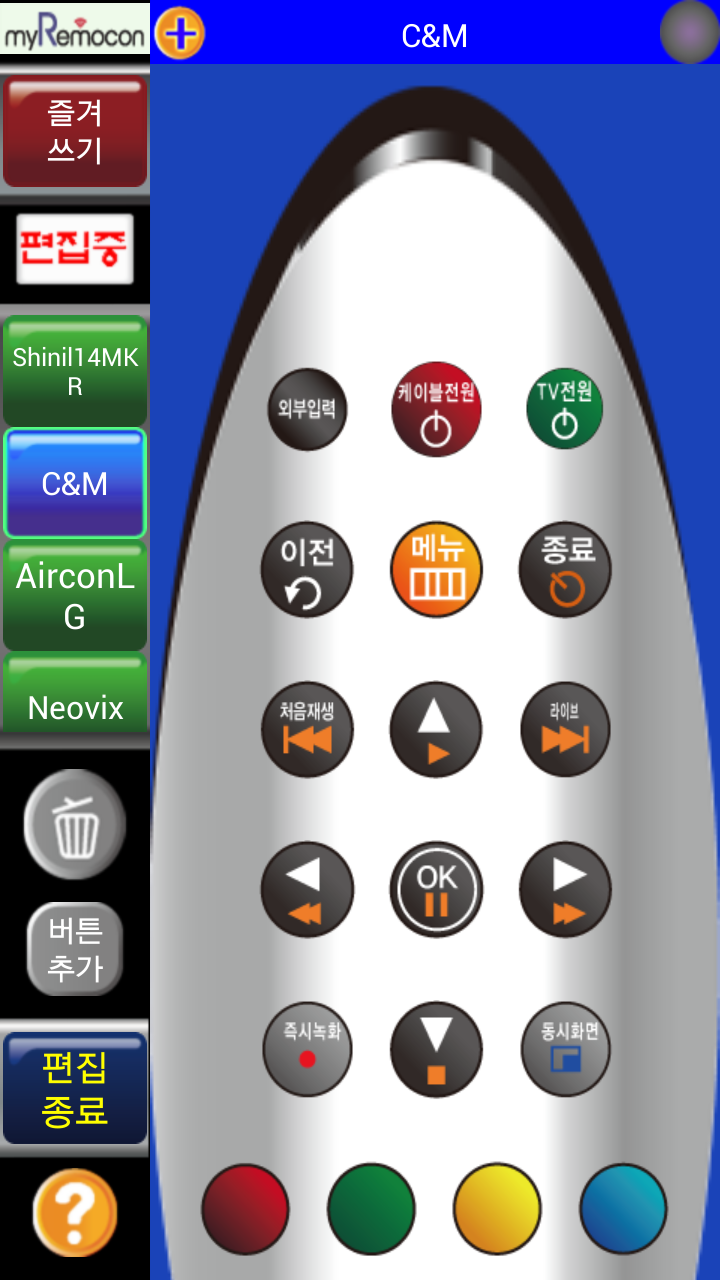Screen dimensions: 720x1280
Task: Tap the 동시화면 picture-in-picture button
Action: (565, 1048)
